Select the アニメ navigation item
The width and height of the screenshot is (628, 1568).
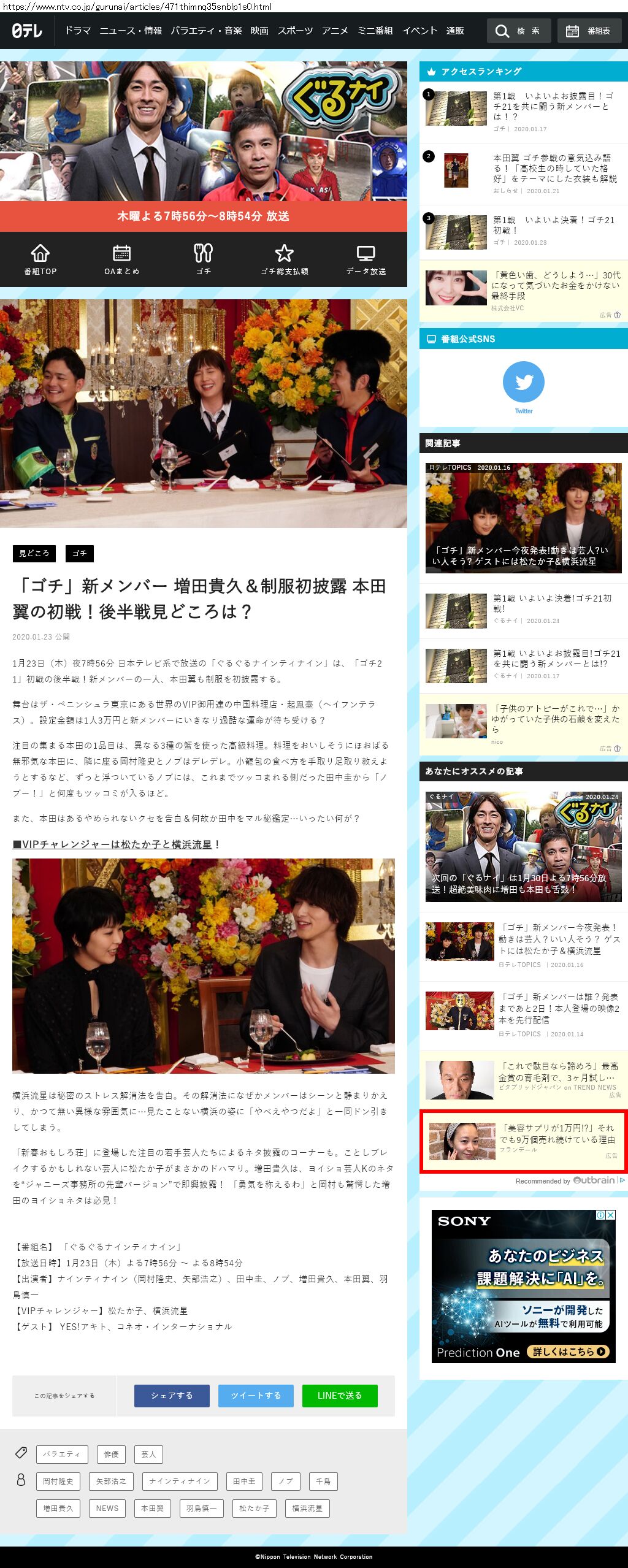click(335, 31)
